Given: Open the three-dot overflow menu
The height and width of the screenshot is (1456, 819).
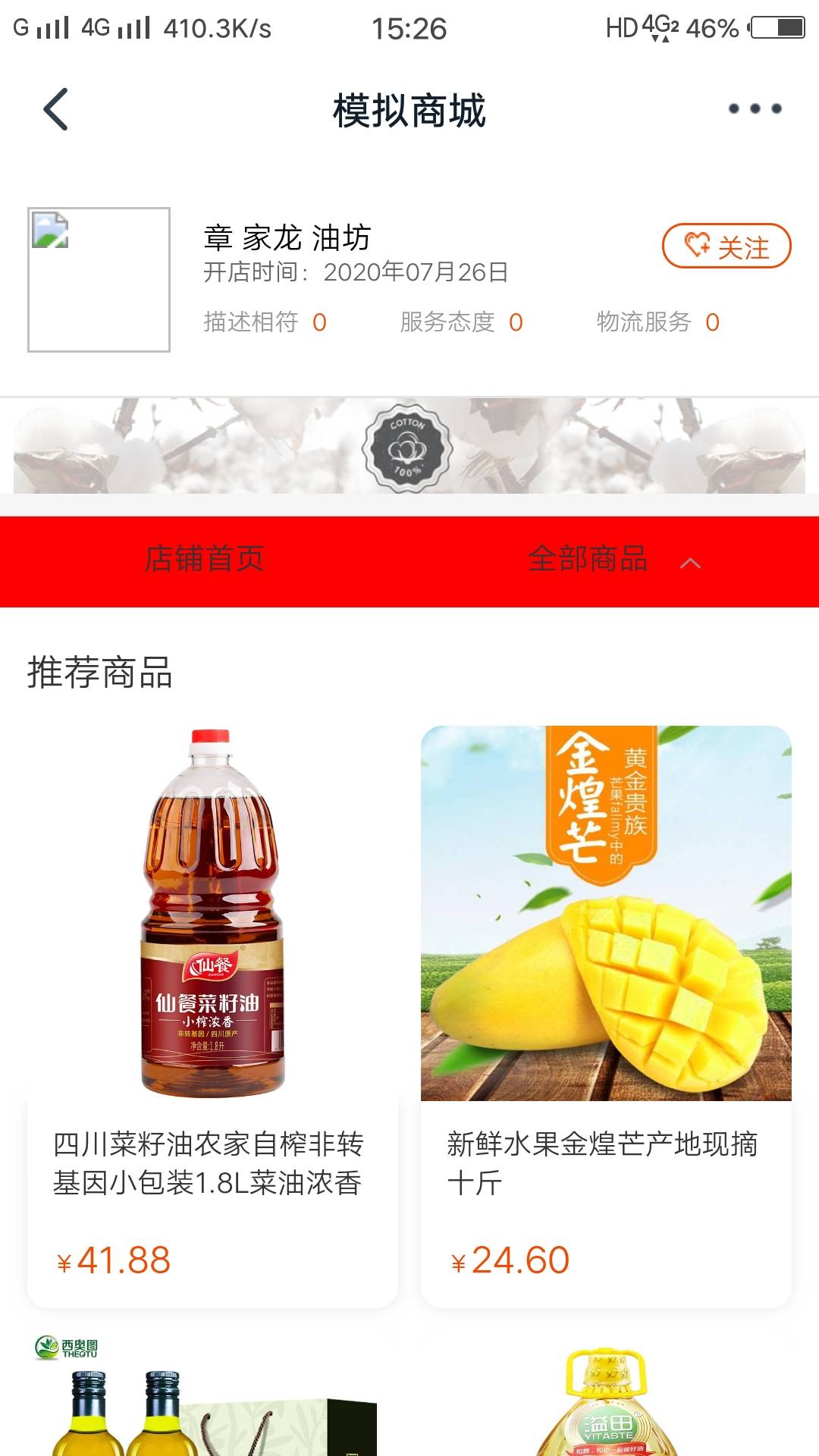Looking at the screenshot, I should 755,109.
